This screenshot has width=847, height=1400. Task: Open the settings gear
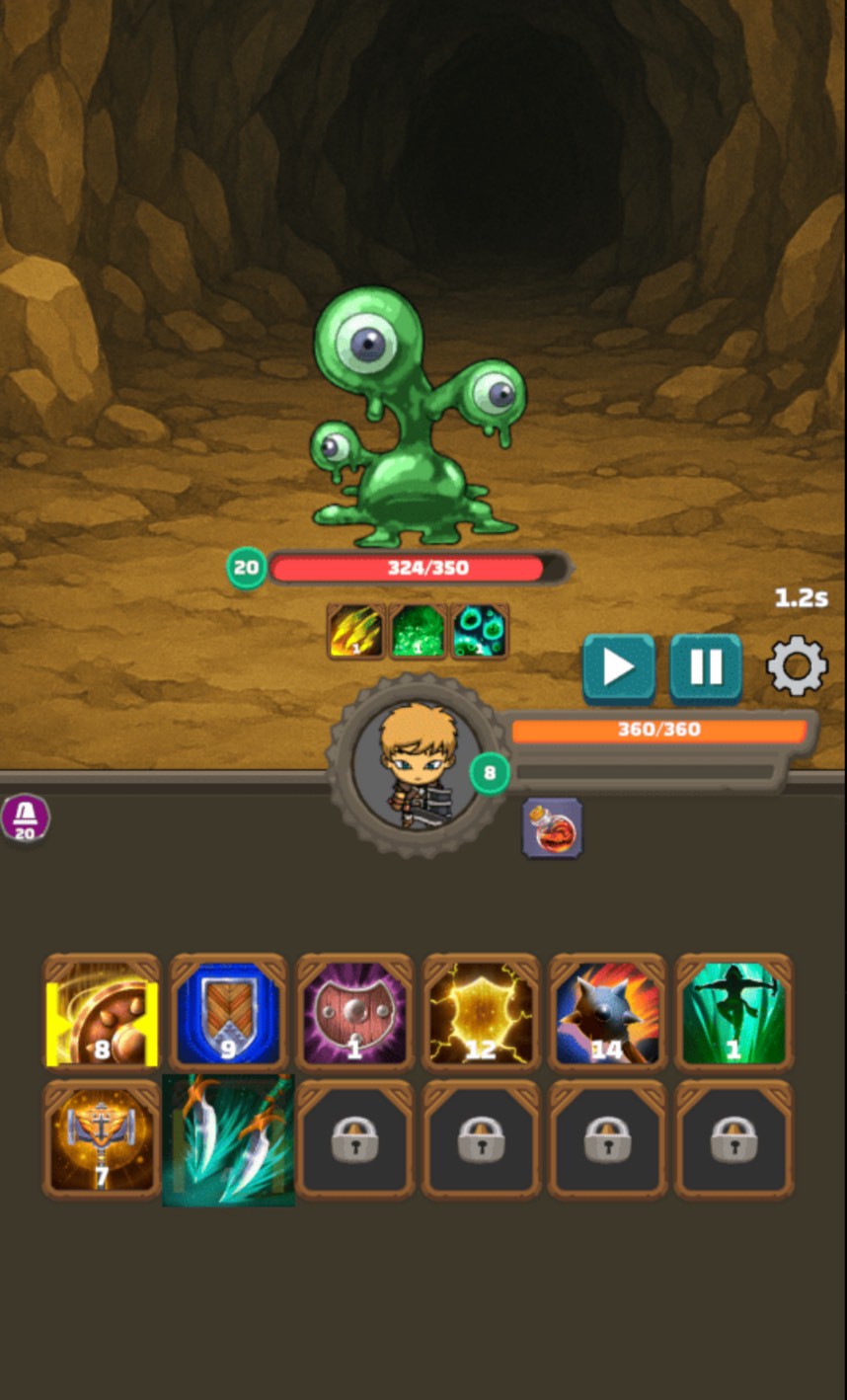coord(796,667)
